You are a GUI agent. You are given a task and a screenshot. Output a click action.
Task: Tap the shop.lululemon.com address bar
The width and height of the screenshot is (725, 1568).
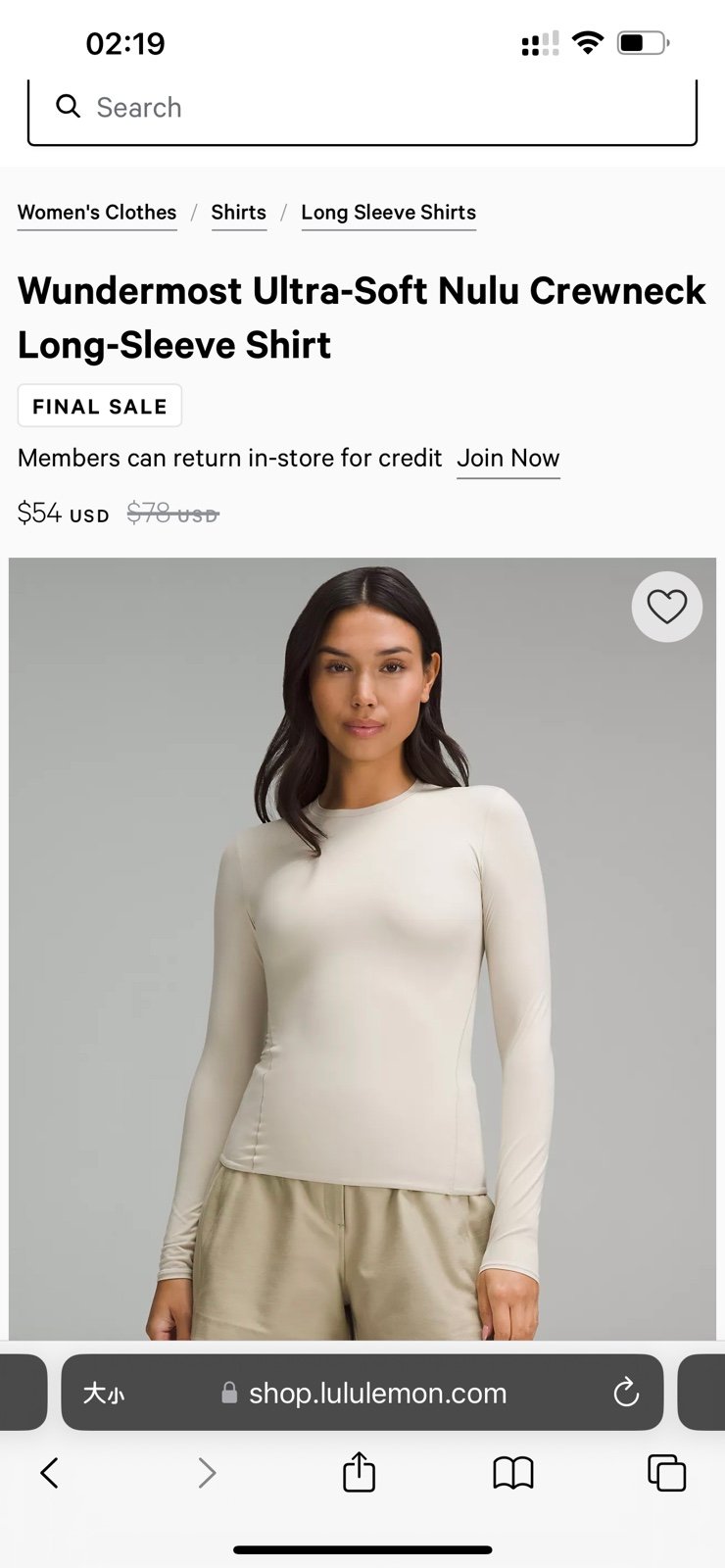(377, 1393)
